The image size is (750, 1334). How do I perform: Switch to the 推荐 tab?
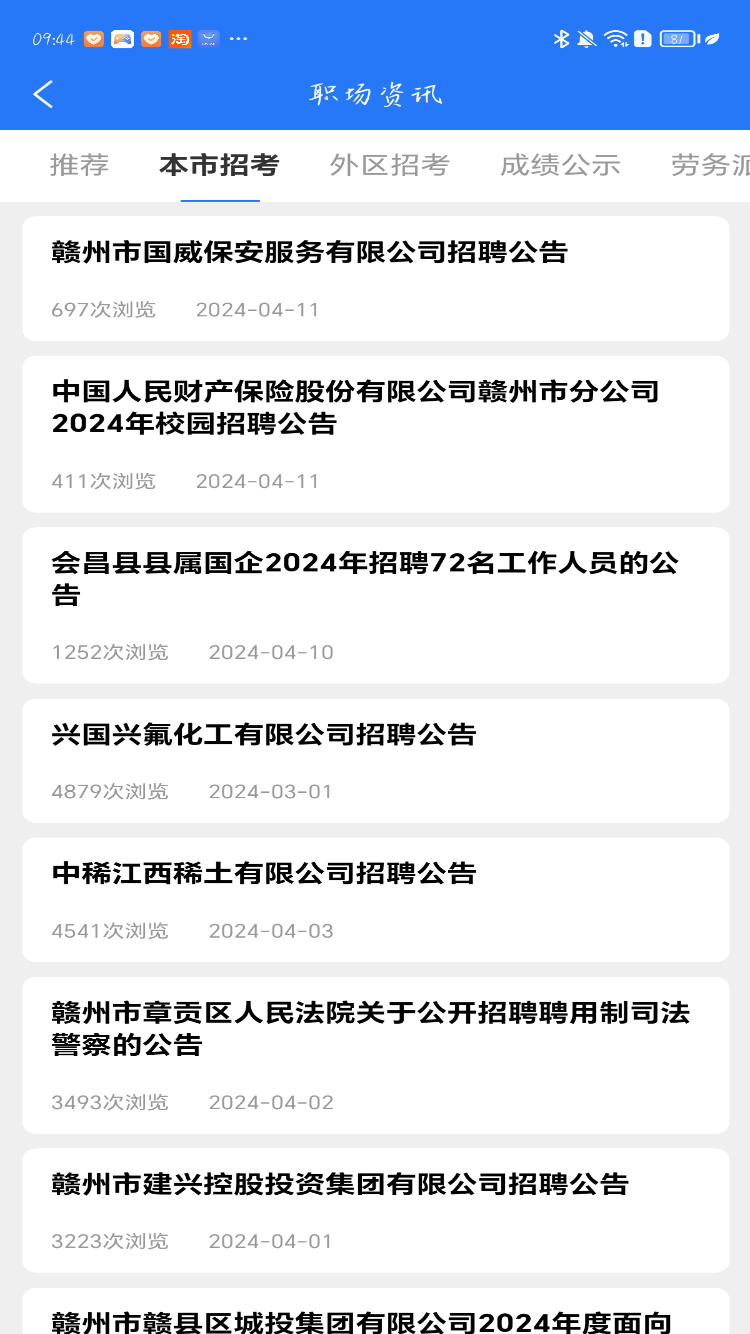[x=79, y=166]
